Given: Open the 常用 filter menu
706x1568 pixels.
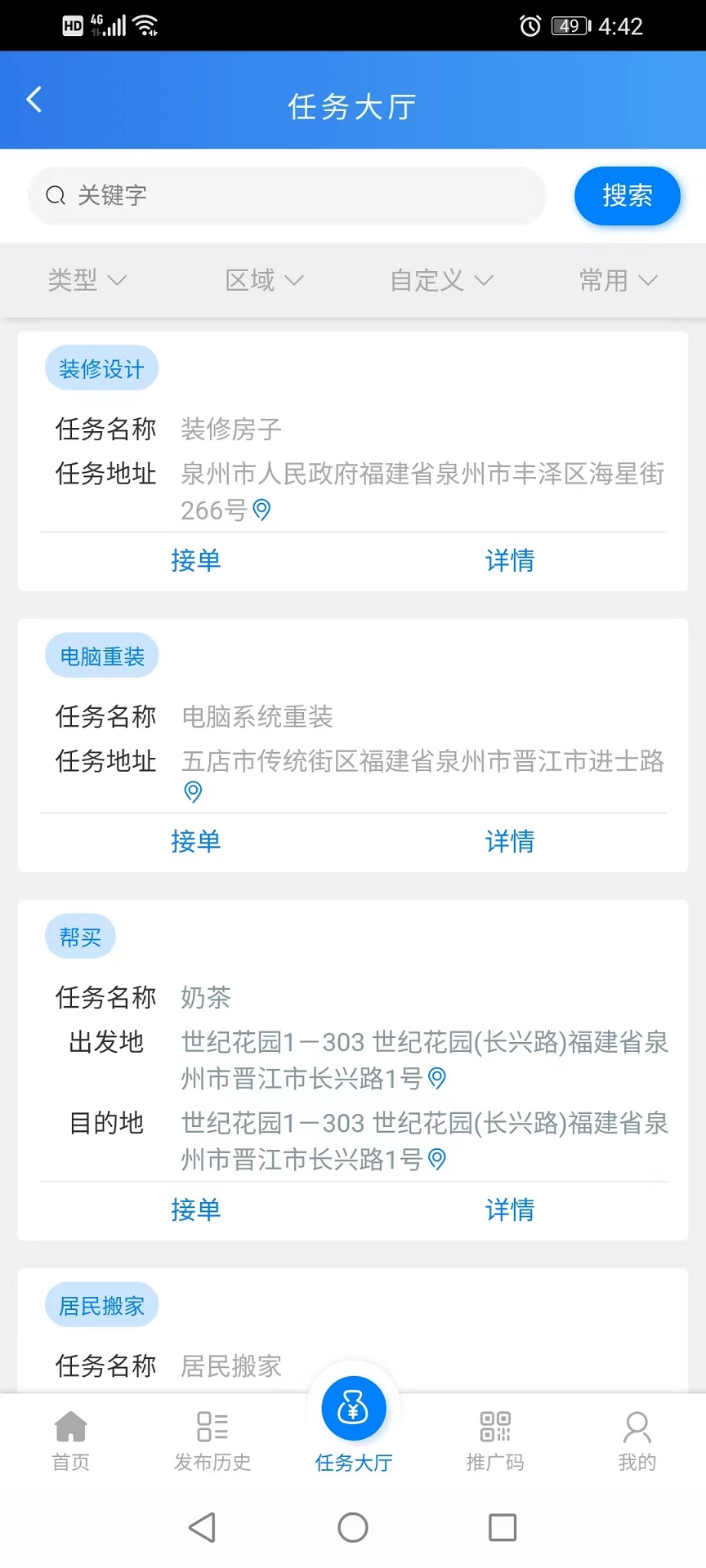Looking at the screenshot, I should 618,280.
